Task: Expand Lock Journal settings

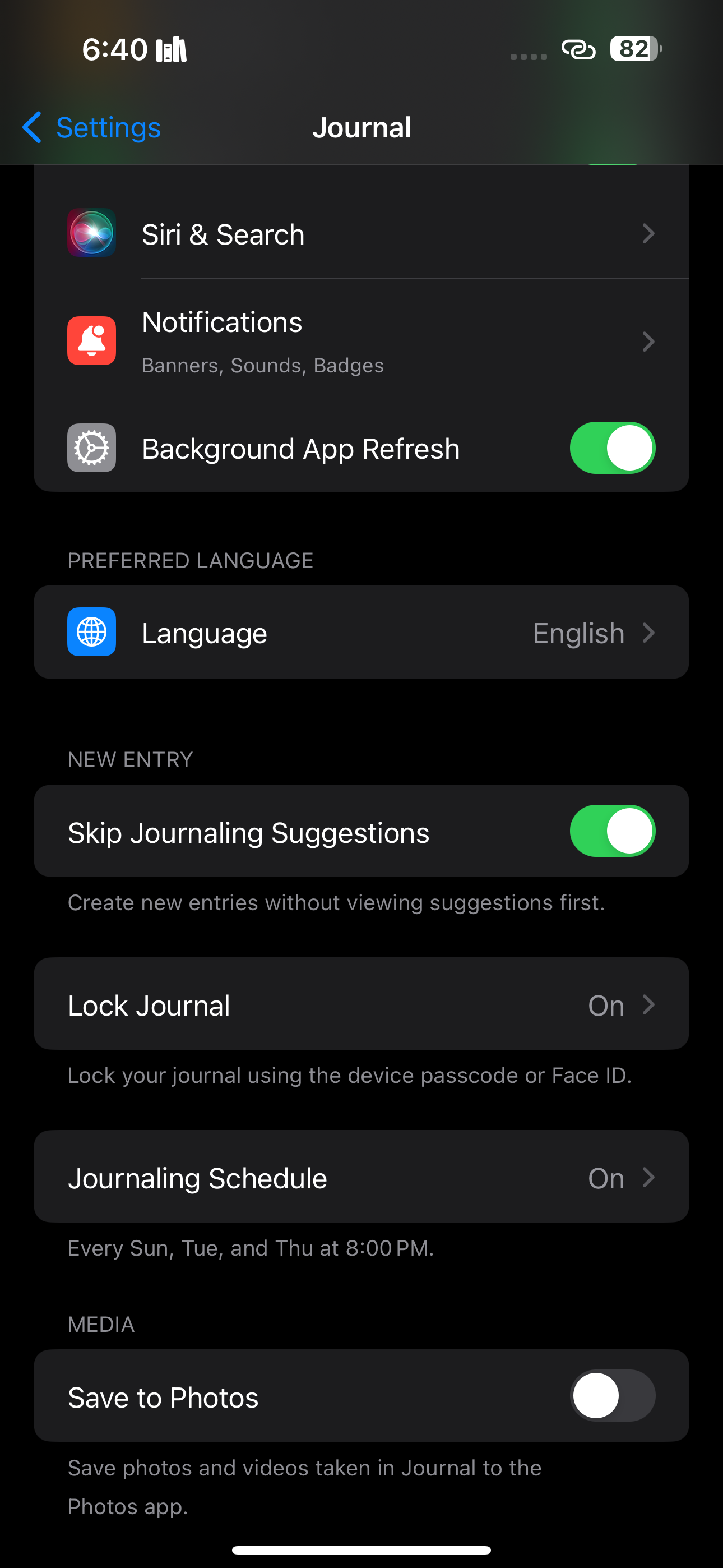Action: 361,1005
